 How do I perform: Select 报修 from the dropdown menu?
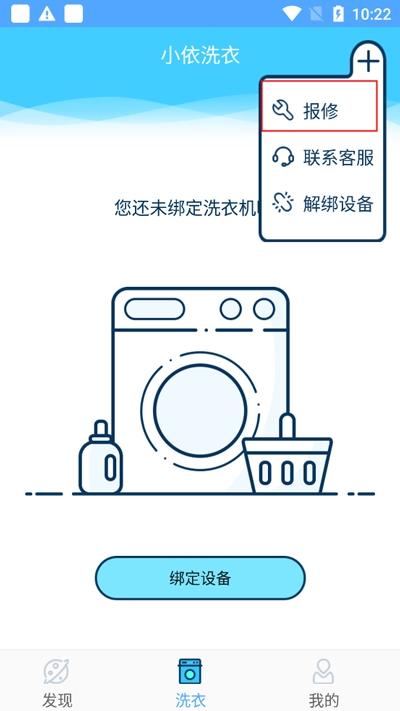point(319,106)
